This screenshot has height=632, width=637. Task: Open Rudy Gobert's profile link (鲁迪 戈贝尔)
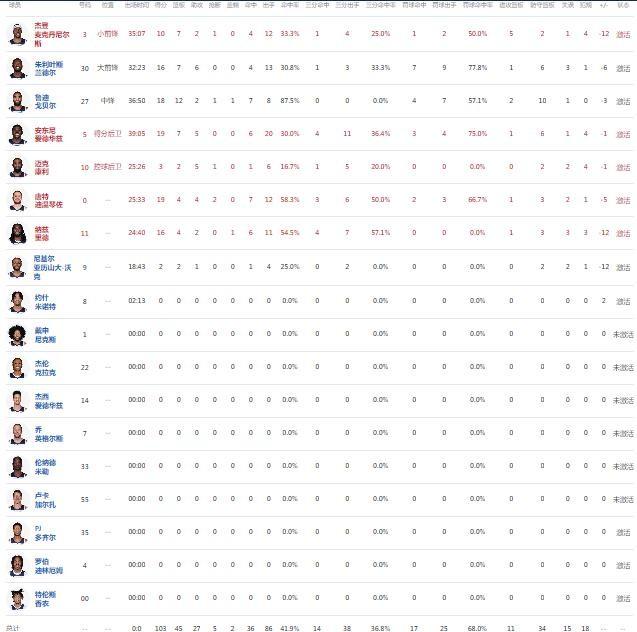click(x=46, y=101)
